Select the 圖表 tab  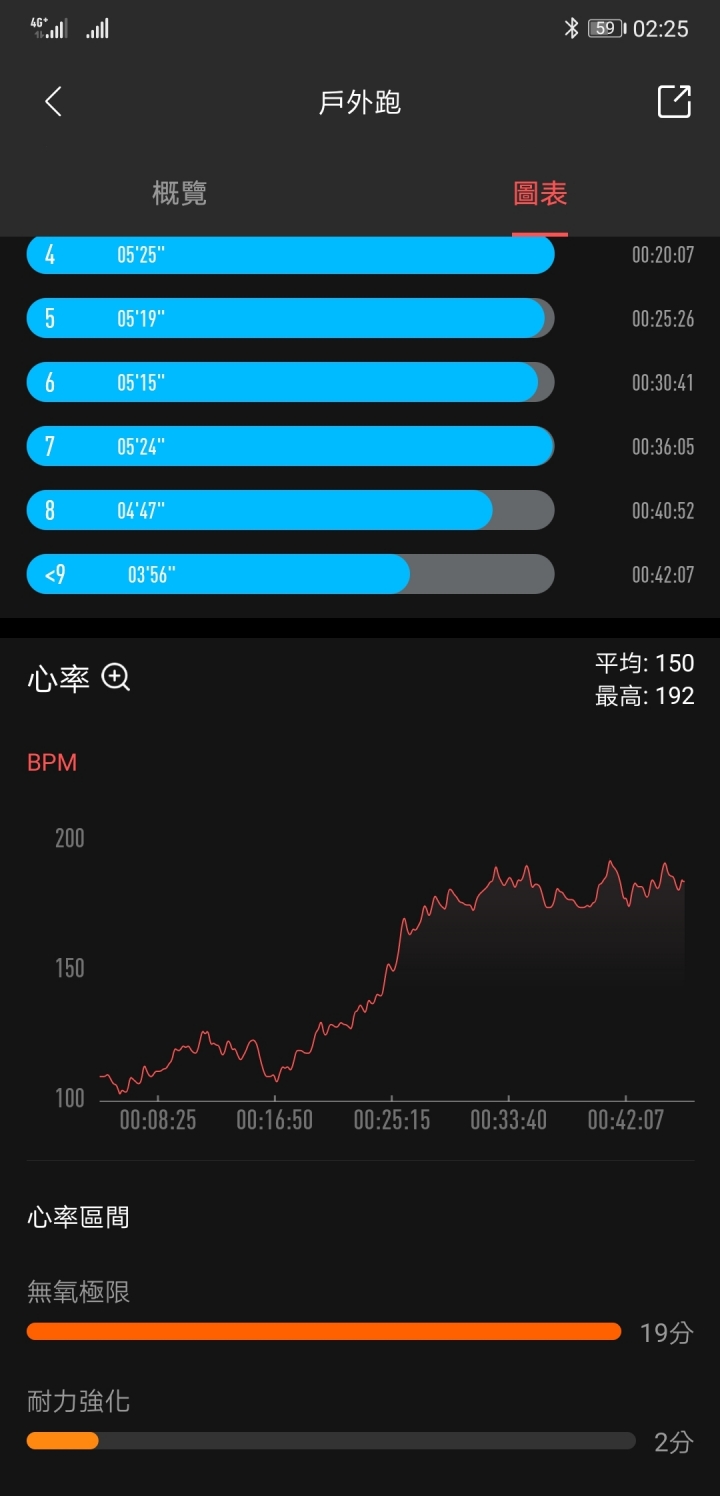pos(540,193)
